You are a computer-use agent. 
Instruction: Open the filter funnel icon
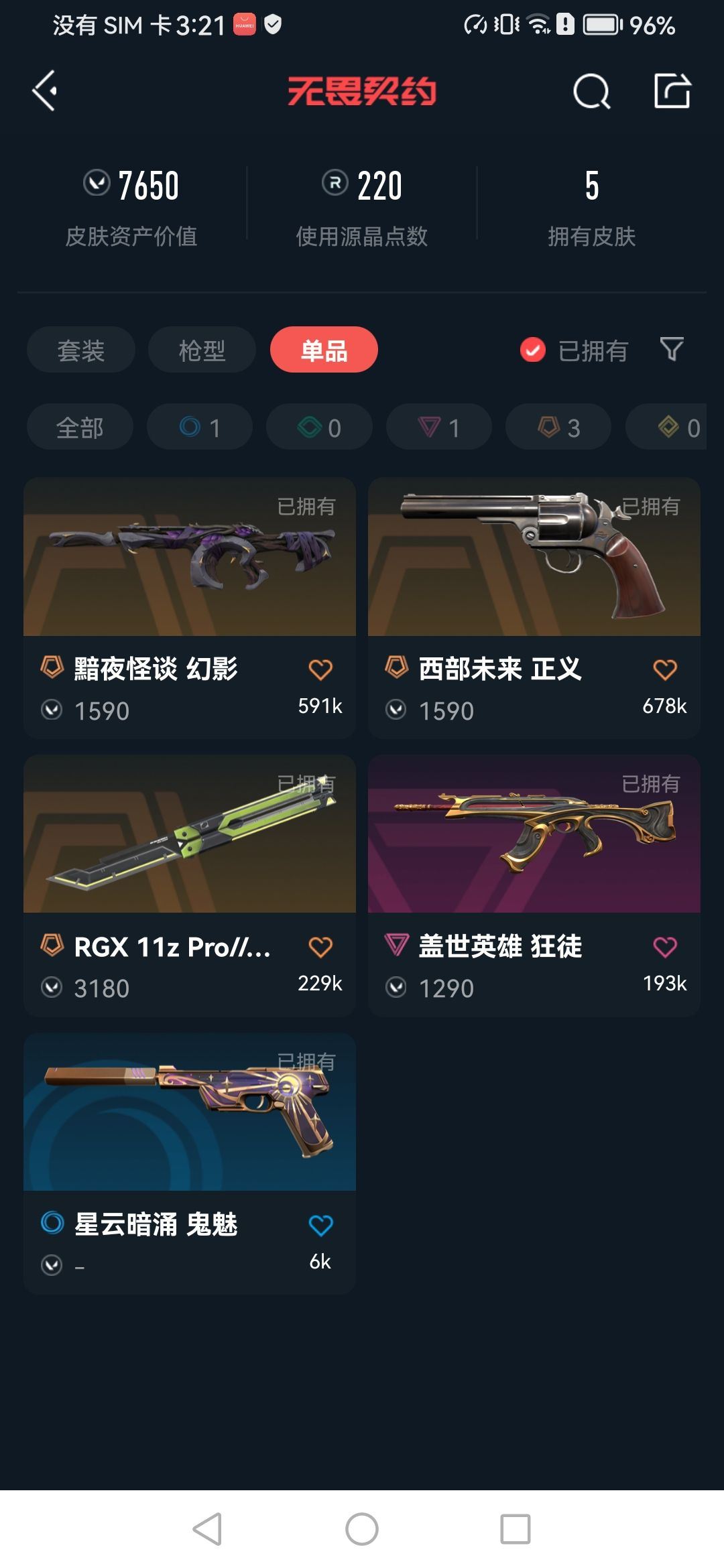point(672,349)
